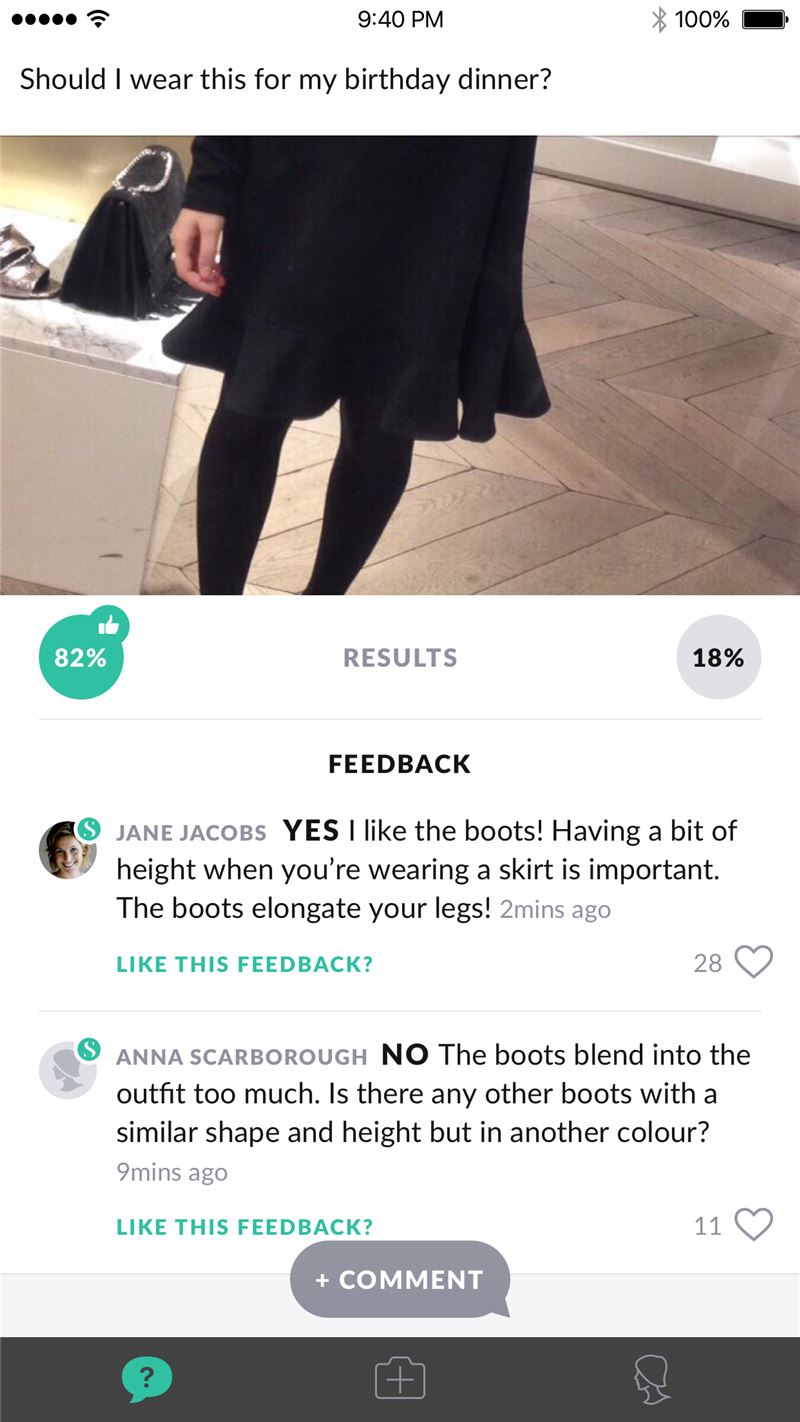Tap LIKE THIS FEEDBACK? under Anna Scarborough's comment
Screen dimensions: 800x1422
(x=245, y=1227)
